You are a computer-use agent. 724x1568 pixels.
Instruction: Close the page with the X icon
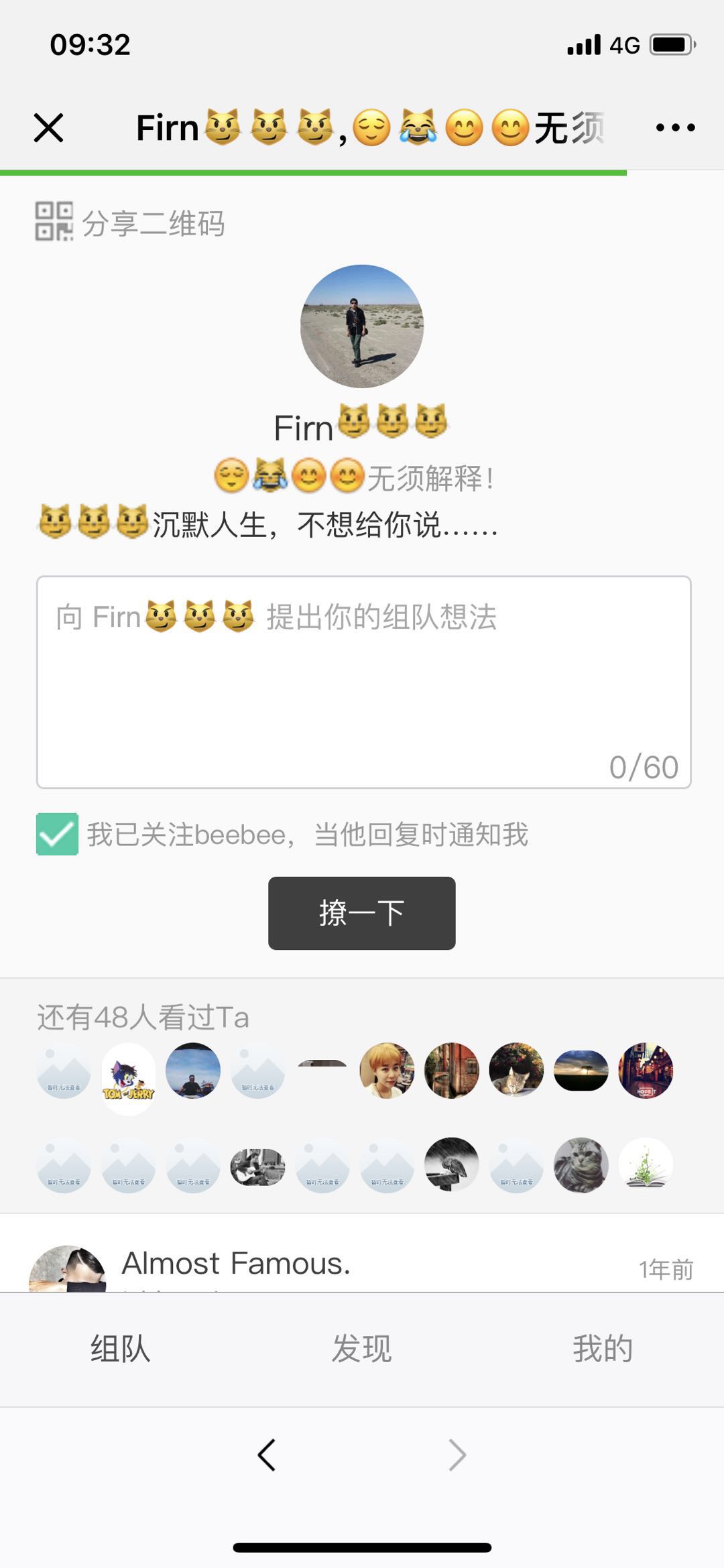coord(48,127)
